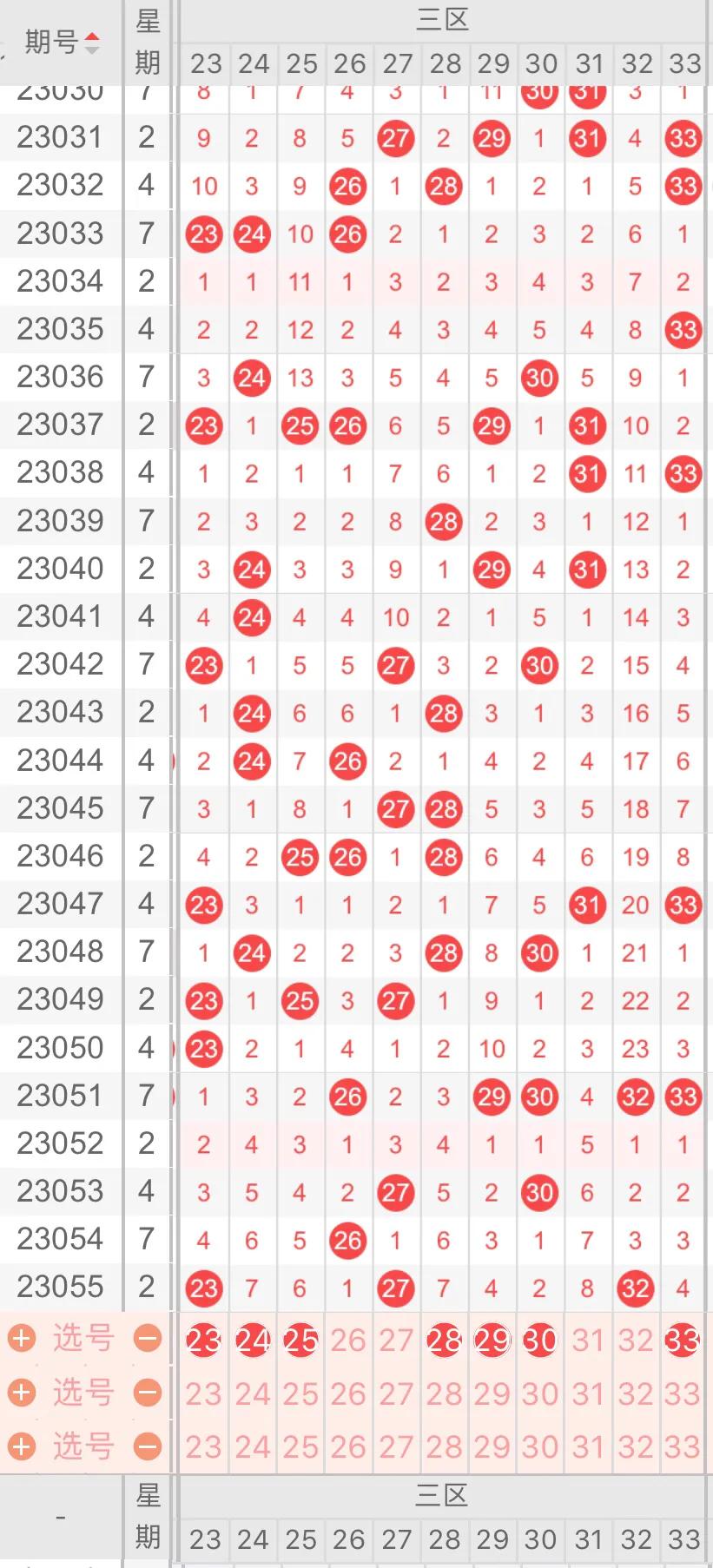This screenshot has height=1568, width=713.
Task: Deselect ball 23 in the first 选号 row
Action: (x=204, y=1339)
